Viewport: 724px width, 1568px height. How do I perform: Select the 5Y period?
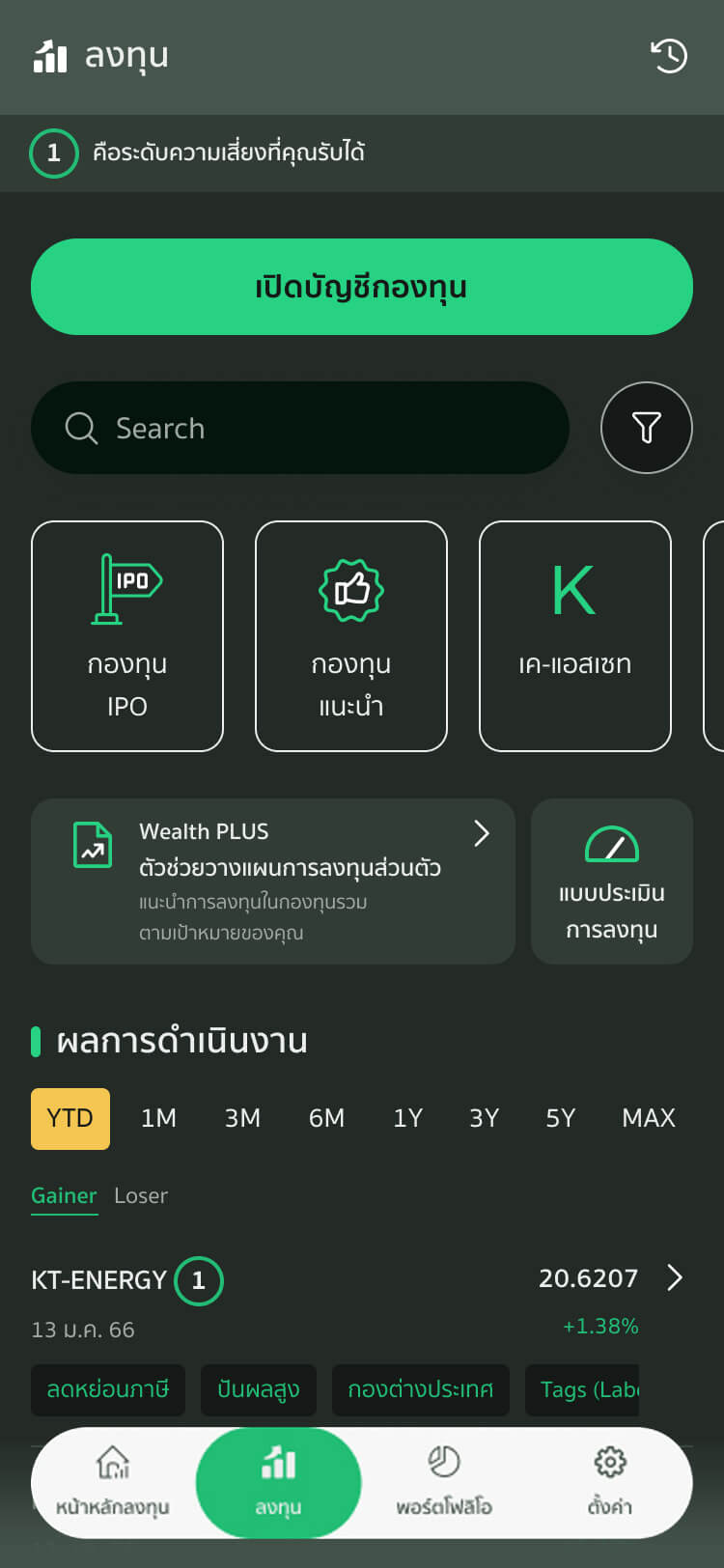tap(560, 1118)
